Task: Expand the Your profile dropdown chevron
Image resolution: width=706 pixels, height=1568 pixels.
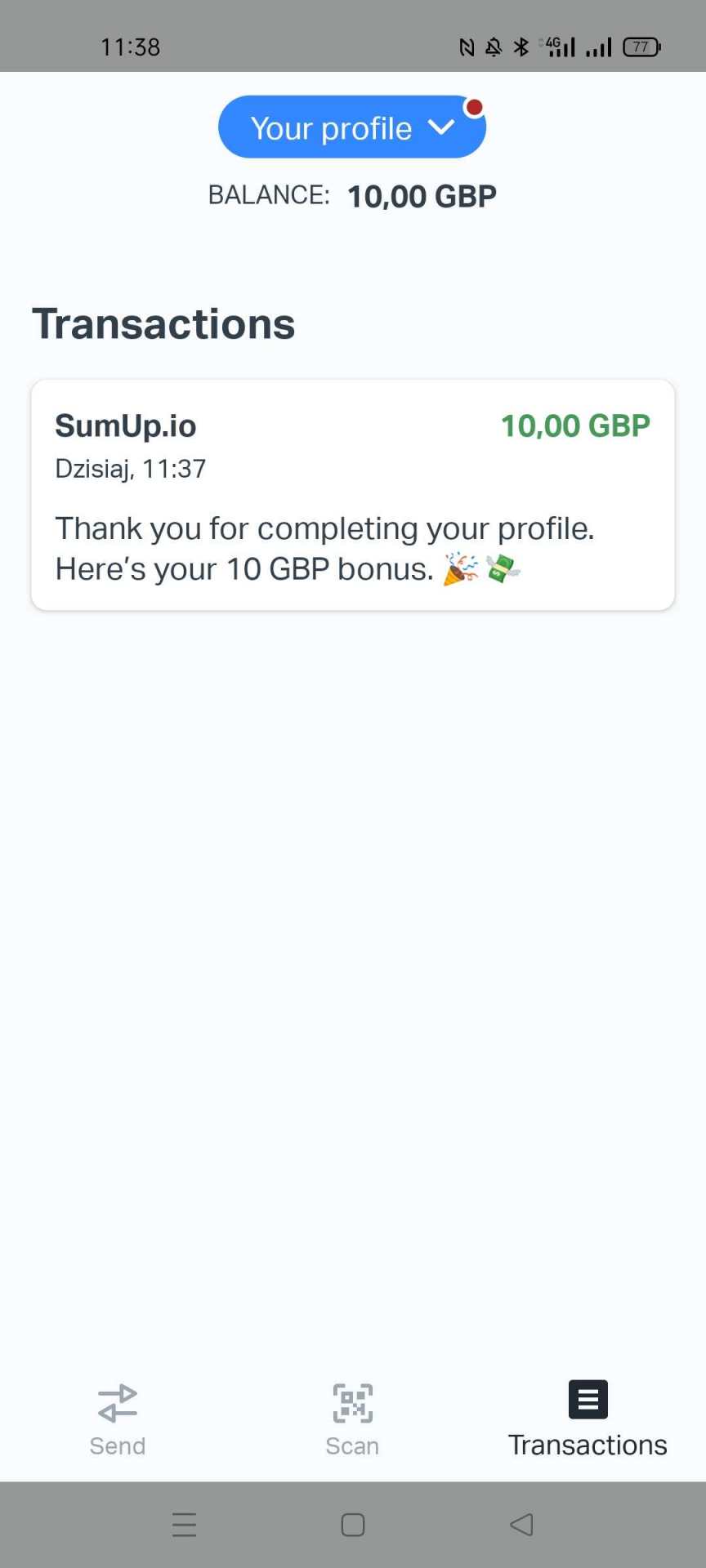Action: (x=441, y=127)
